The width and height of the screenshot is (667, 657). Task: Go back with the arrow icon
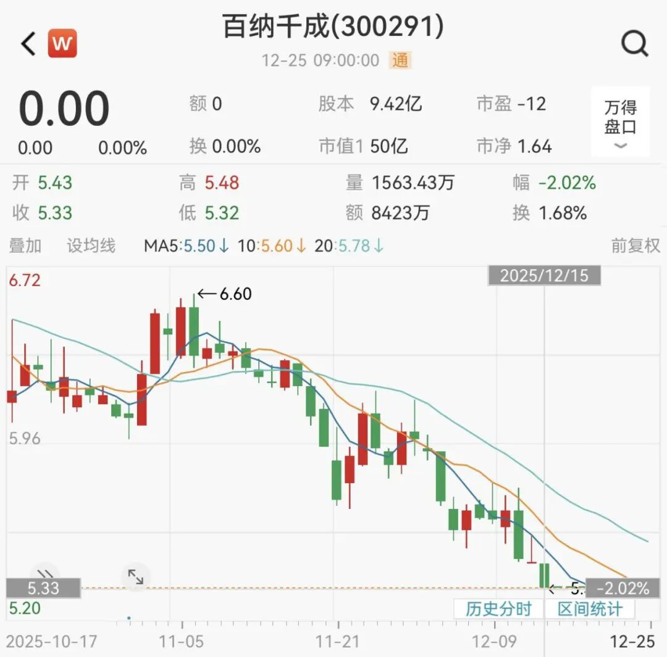pyautogui.click(x=27, y=43)
